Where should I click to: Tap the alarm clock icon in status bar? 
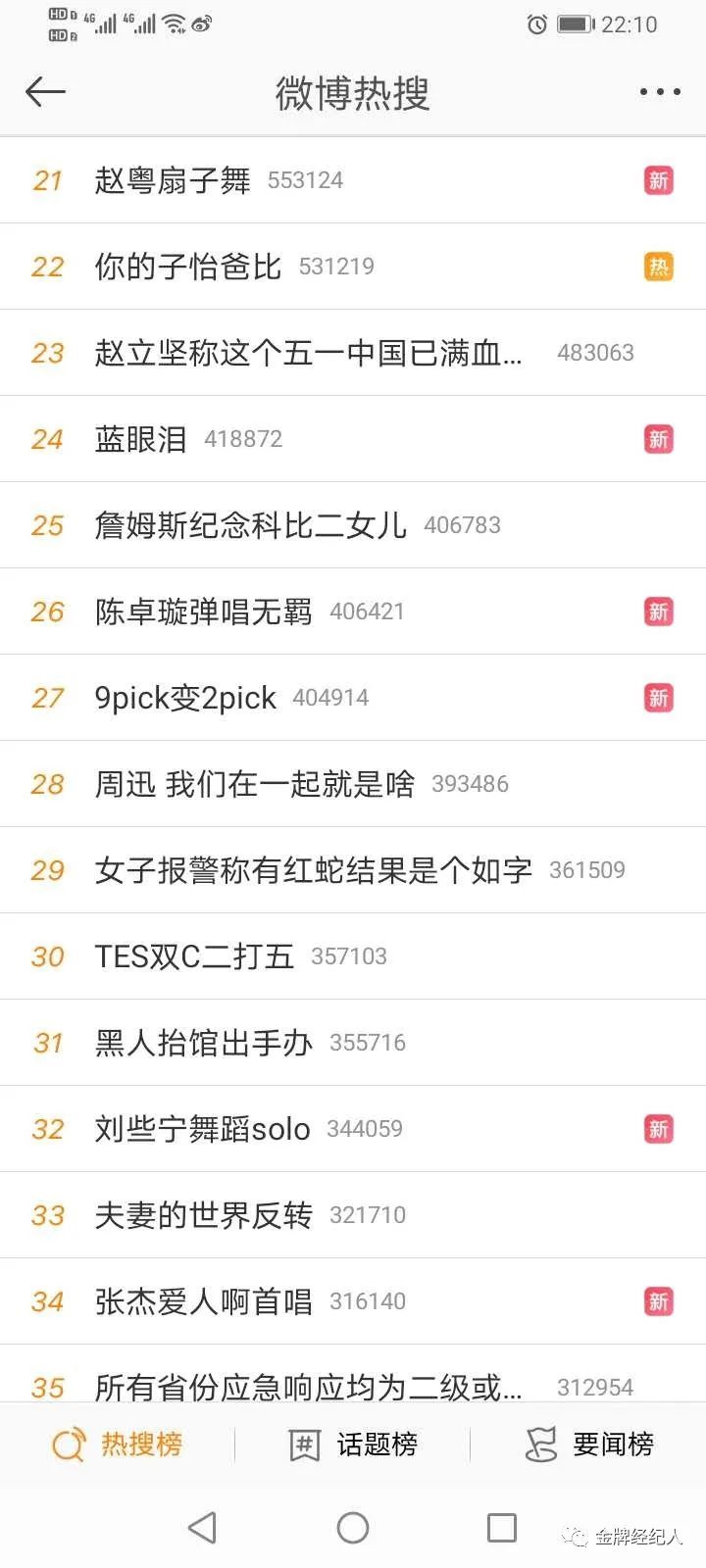(535, 24)
